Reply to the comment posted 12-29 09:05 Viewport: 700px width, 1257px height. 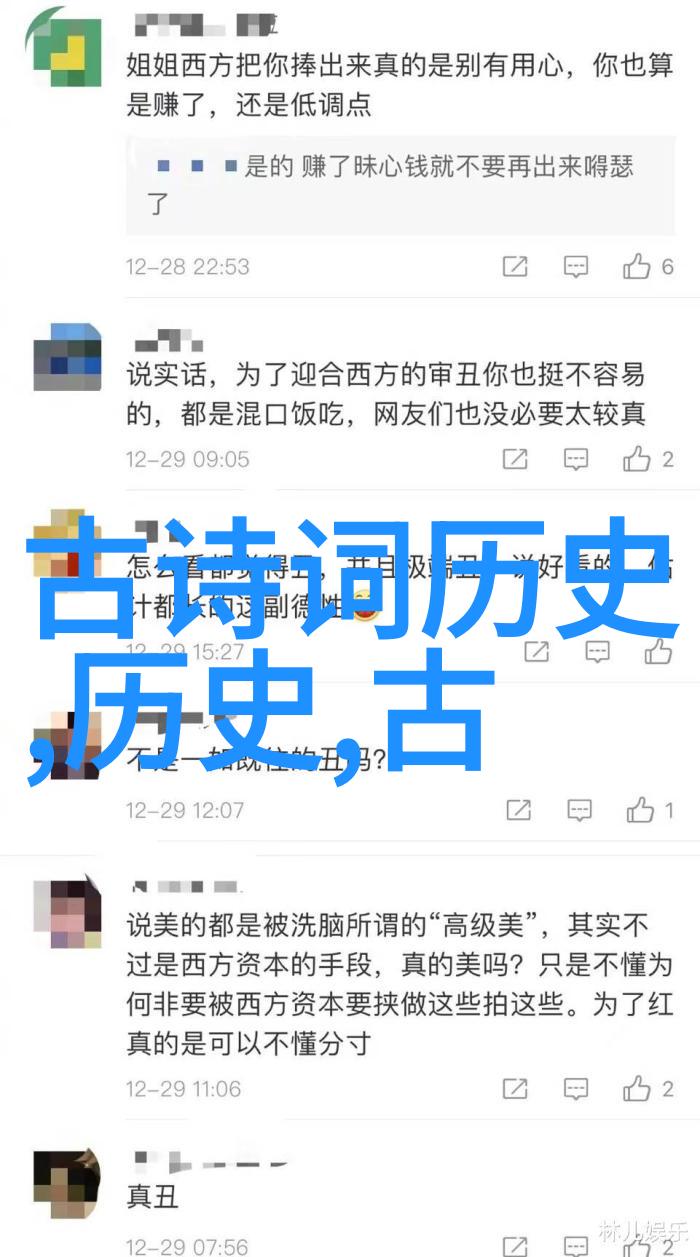(x=576, y=459)
